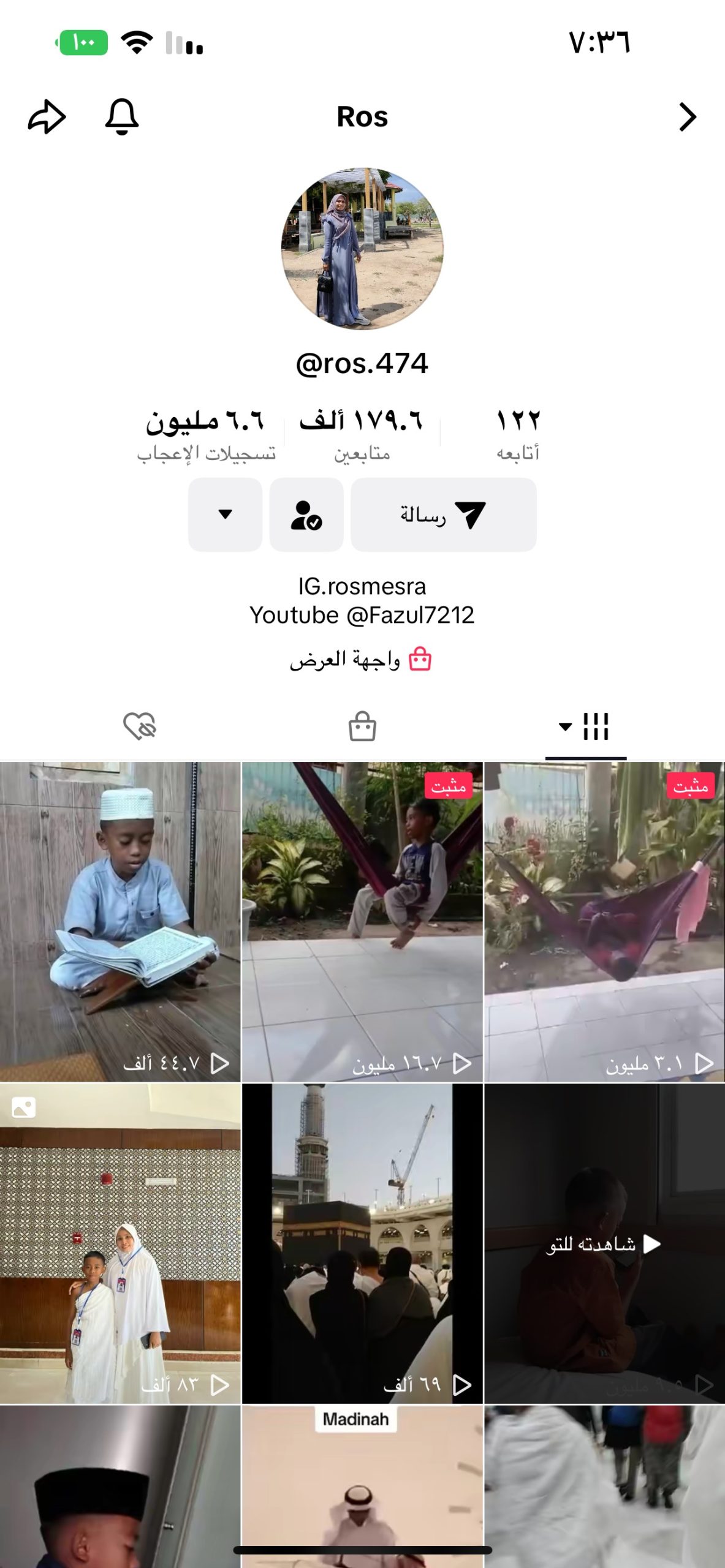Play the video with ٤٤.٧ ألف views
Image resolution: width=725 pixels, height=1568 pixels.
pos(120,922)
